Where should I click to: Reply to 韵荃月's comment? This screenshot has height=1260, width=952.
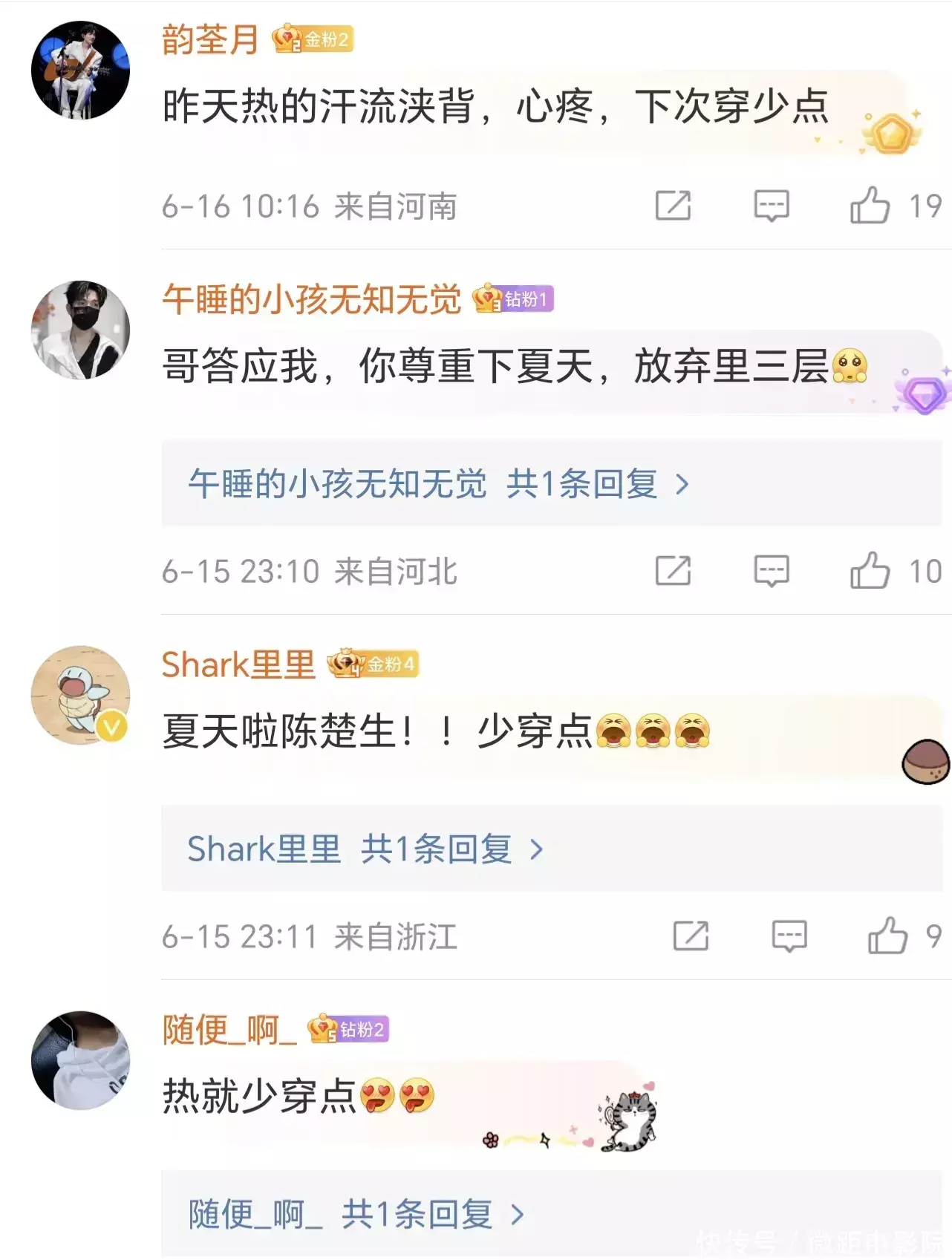[772, 206]
